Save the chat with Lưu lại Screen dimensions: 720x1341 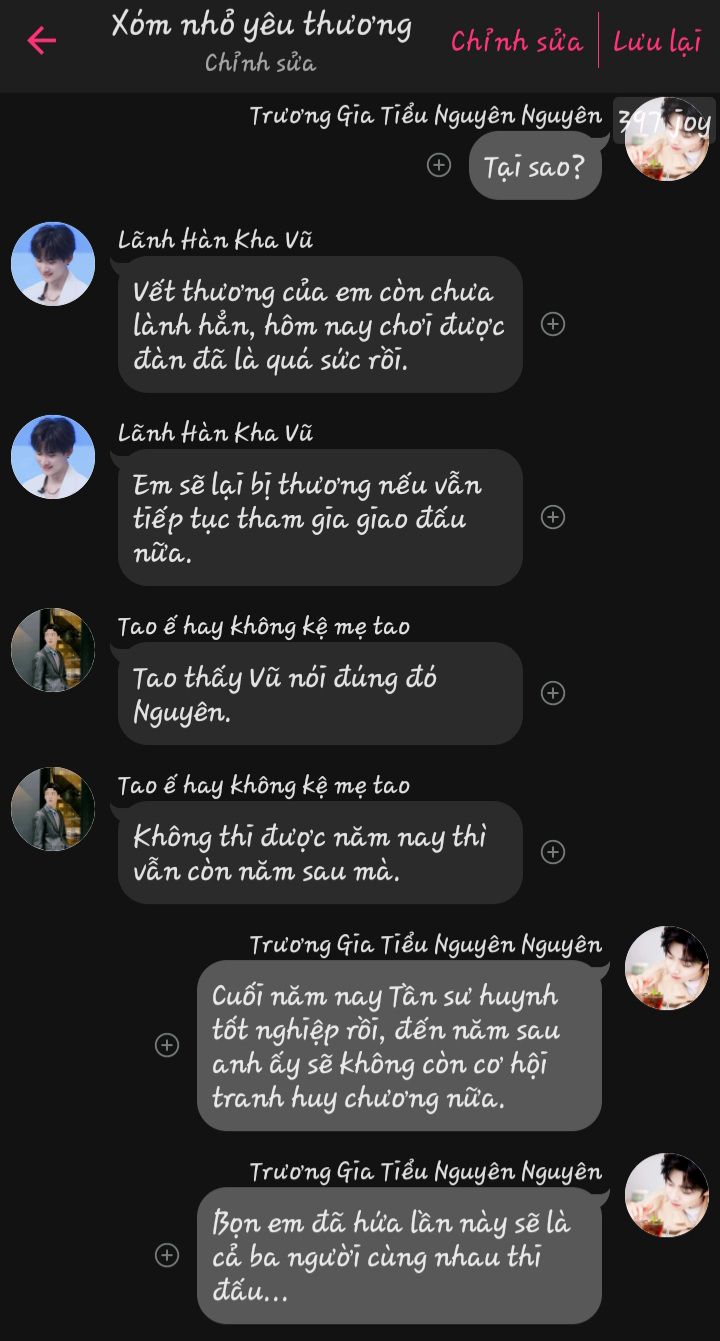(x=657, y=41)
